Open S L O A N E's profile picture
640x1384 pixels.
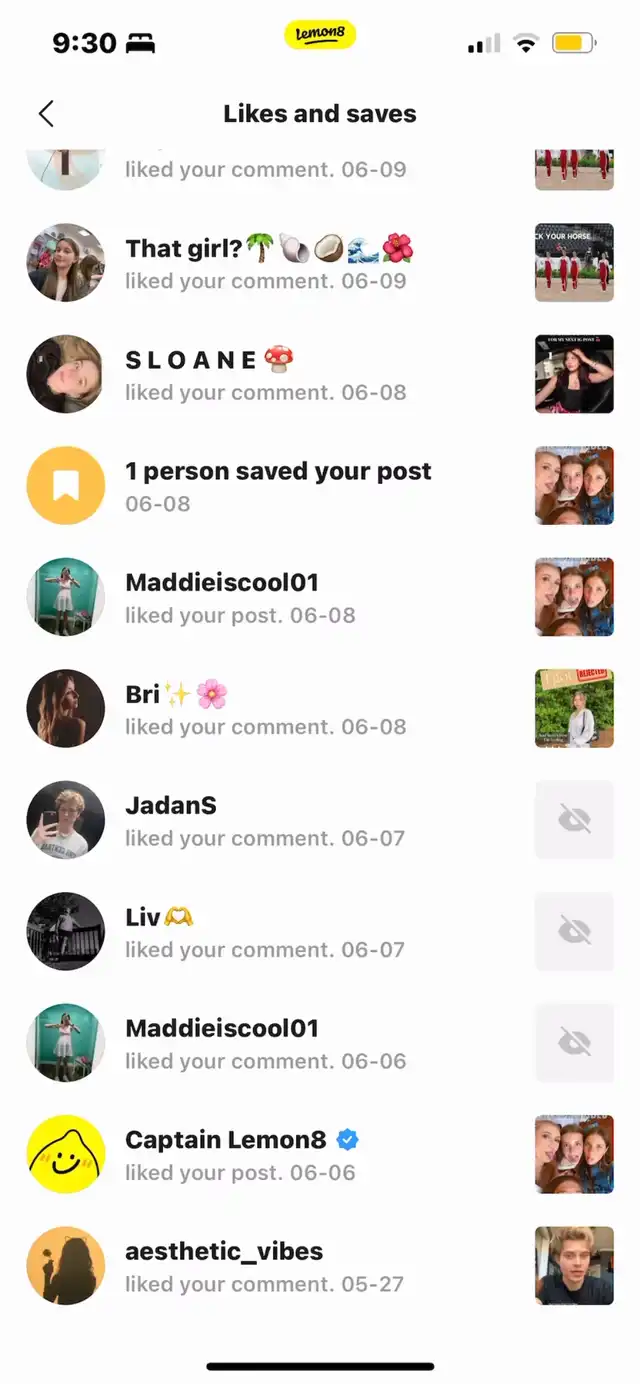tap(65, 375)
